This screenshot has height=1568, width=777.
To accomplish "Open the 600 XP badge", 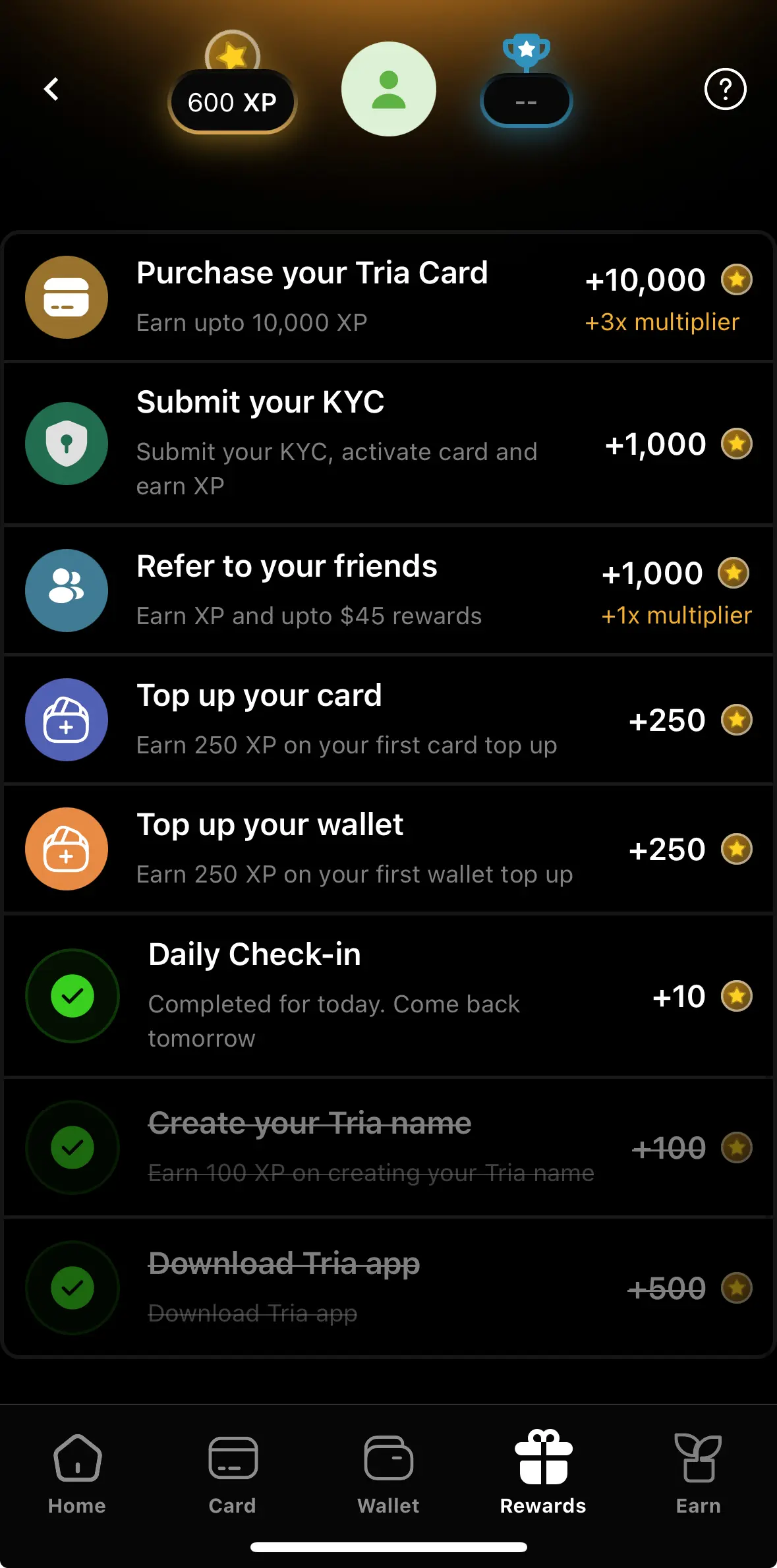I will pyautogui.click(x=232, y=101).
